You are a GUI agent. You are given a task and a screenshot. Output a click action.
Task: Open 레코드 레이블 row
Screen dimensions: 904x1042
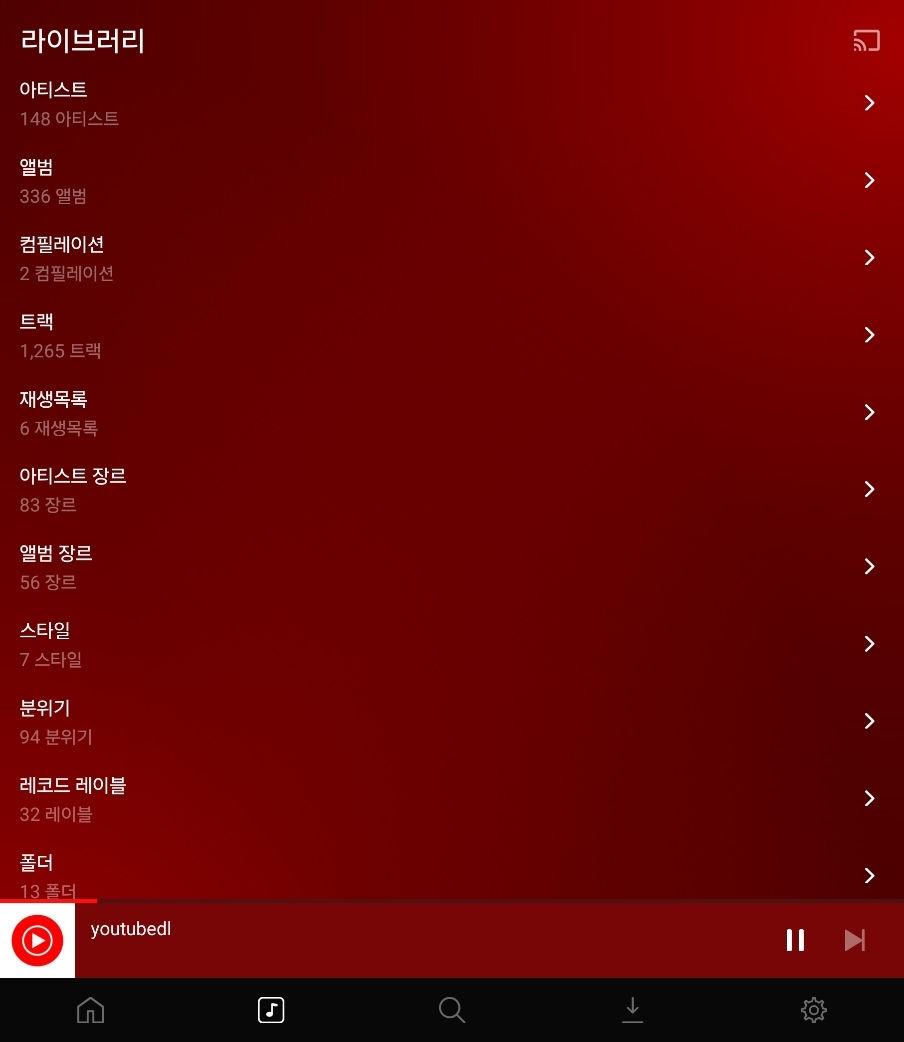click(x=450, y=798)
